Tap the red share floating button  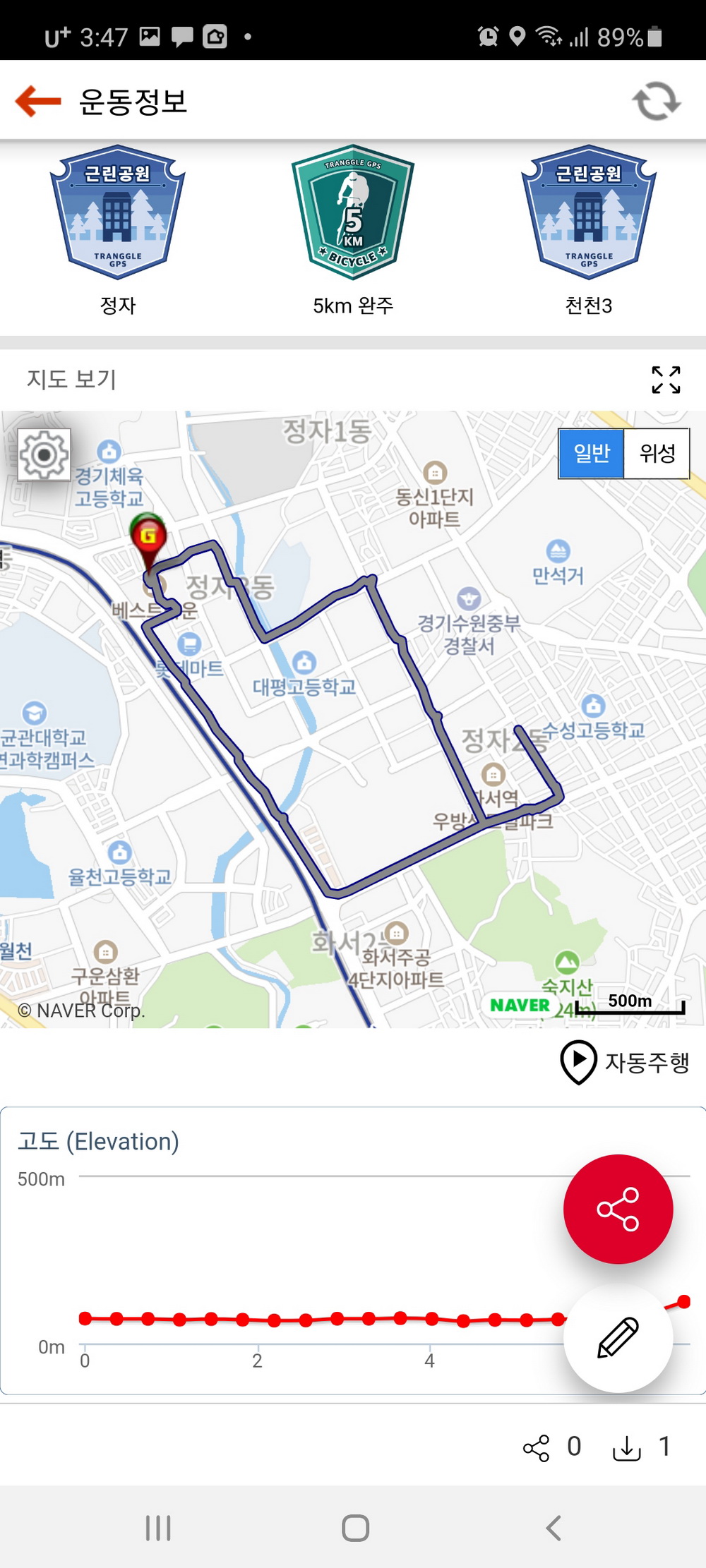tap(618, 1209)
